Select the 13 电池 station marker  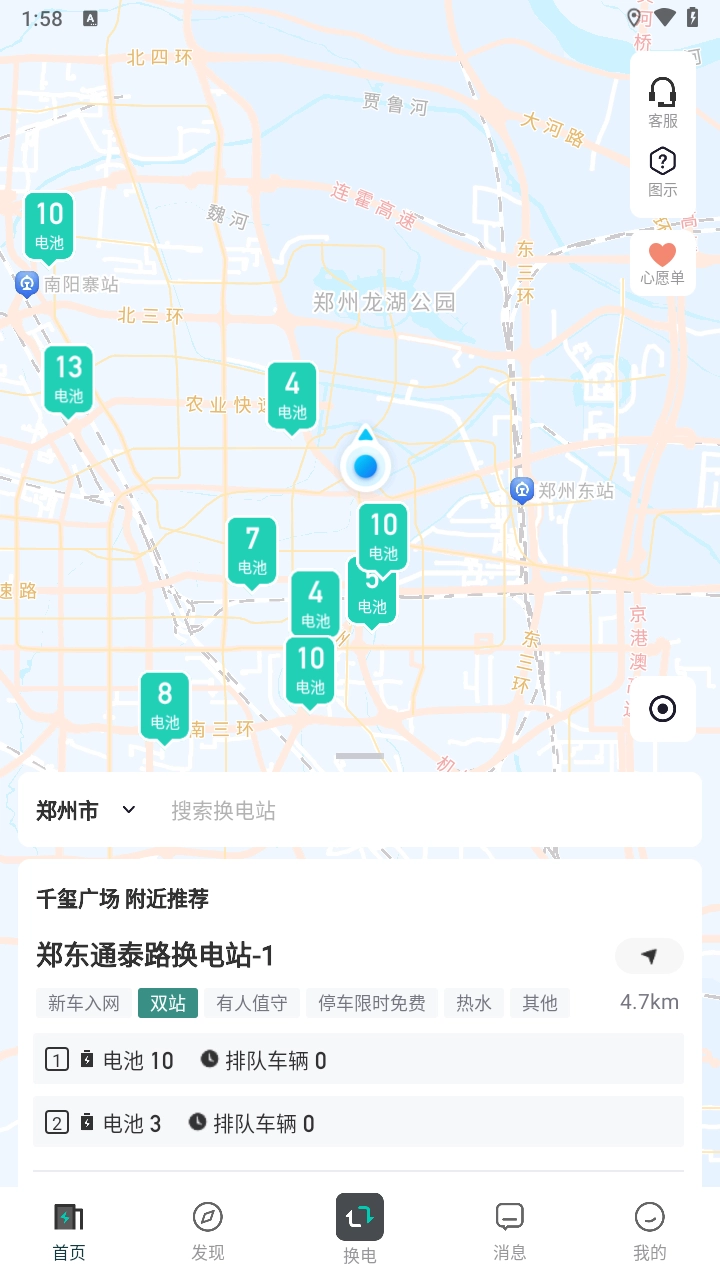coord(69,378)
